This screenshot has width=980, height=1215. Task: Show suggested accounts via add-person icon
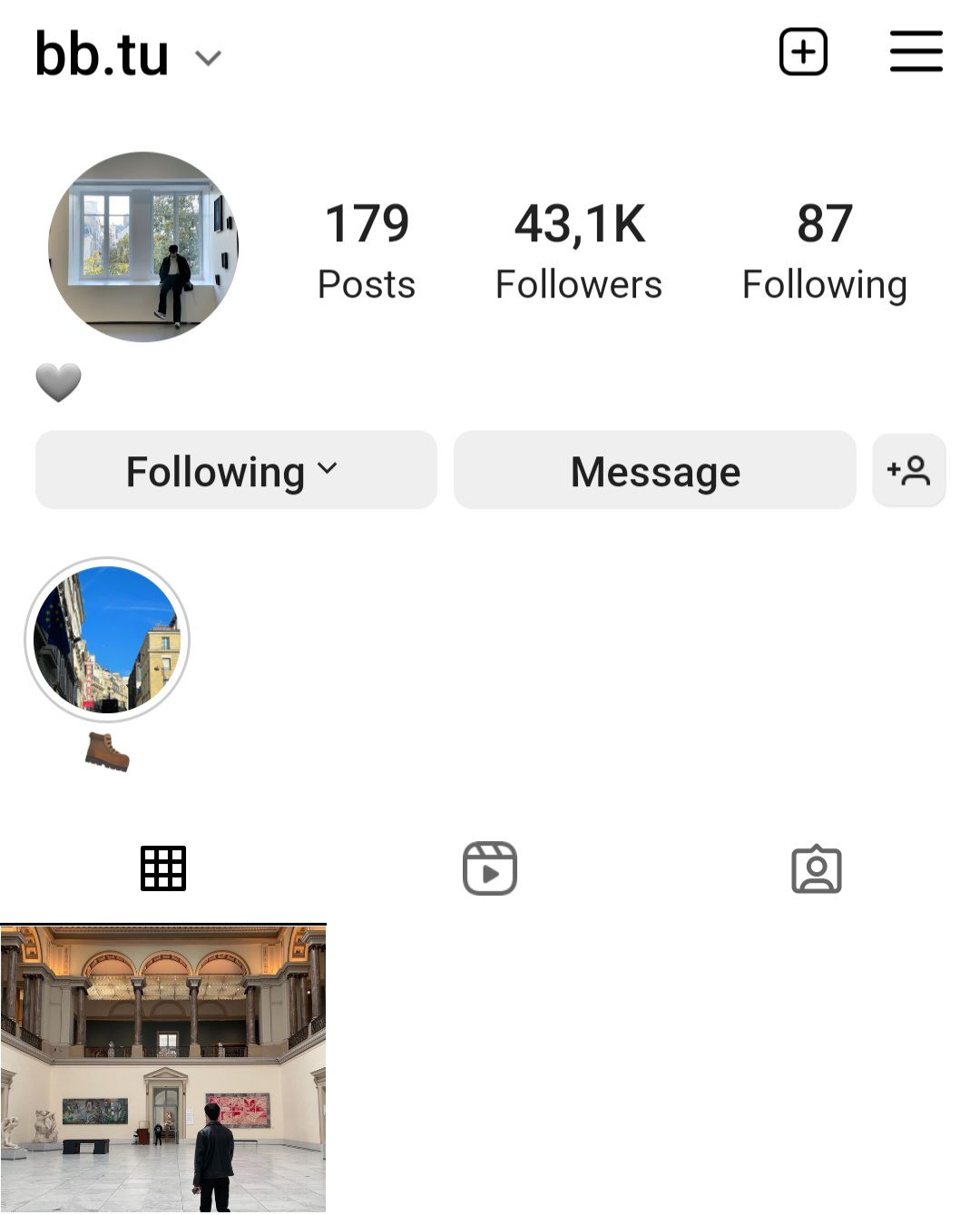click(908, 471)
